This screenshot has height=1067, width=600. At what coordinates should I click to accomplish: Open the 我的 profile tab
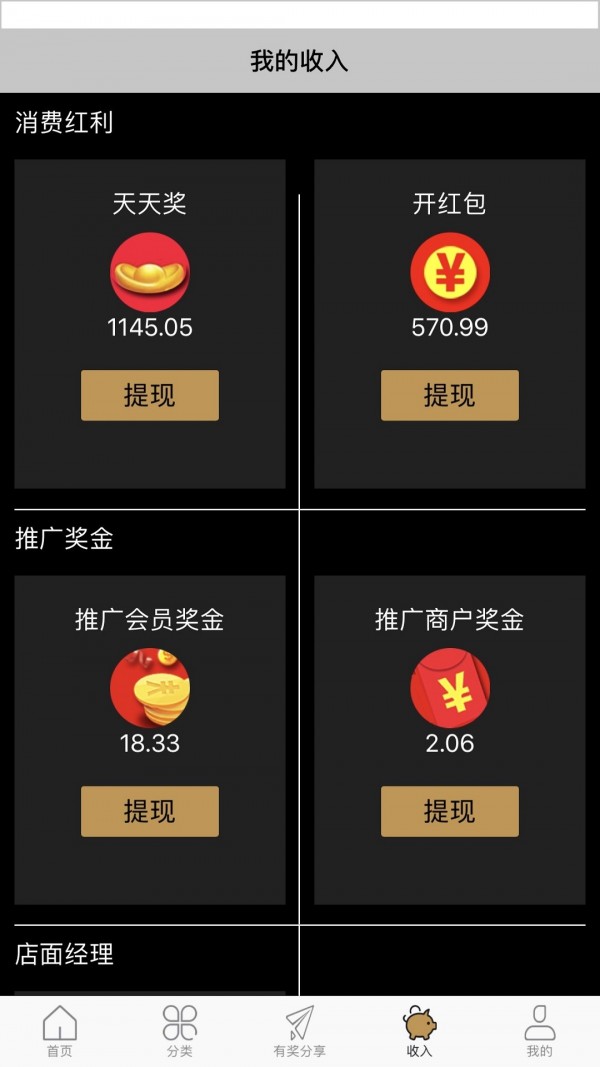540,1031
